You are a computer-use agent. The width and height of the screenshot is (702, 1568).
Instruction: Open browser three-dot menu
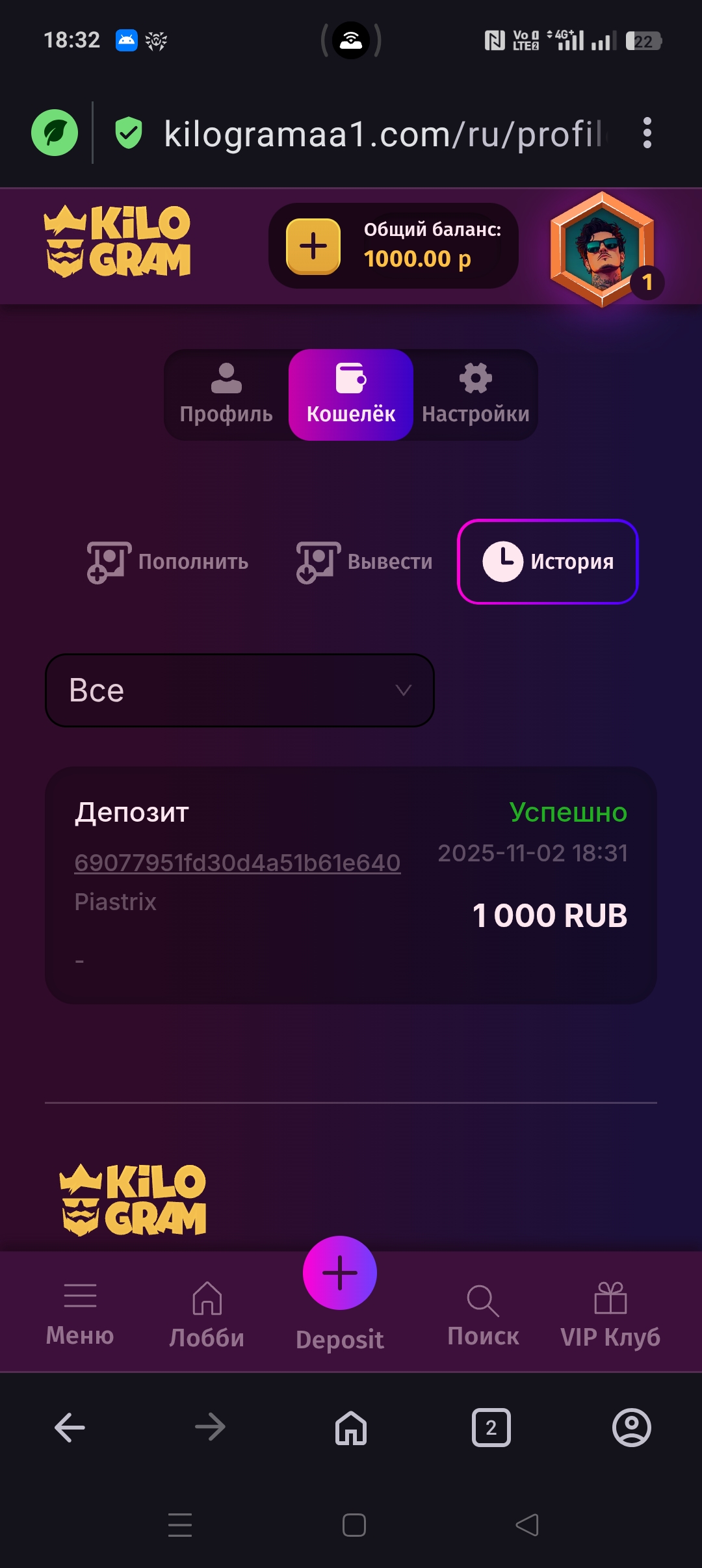click(647, 133)
